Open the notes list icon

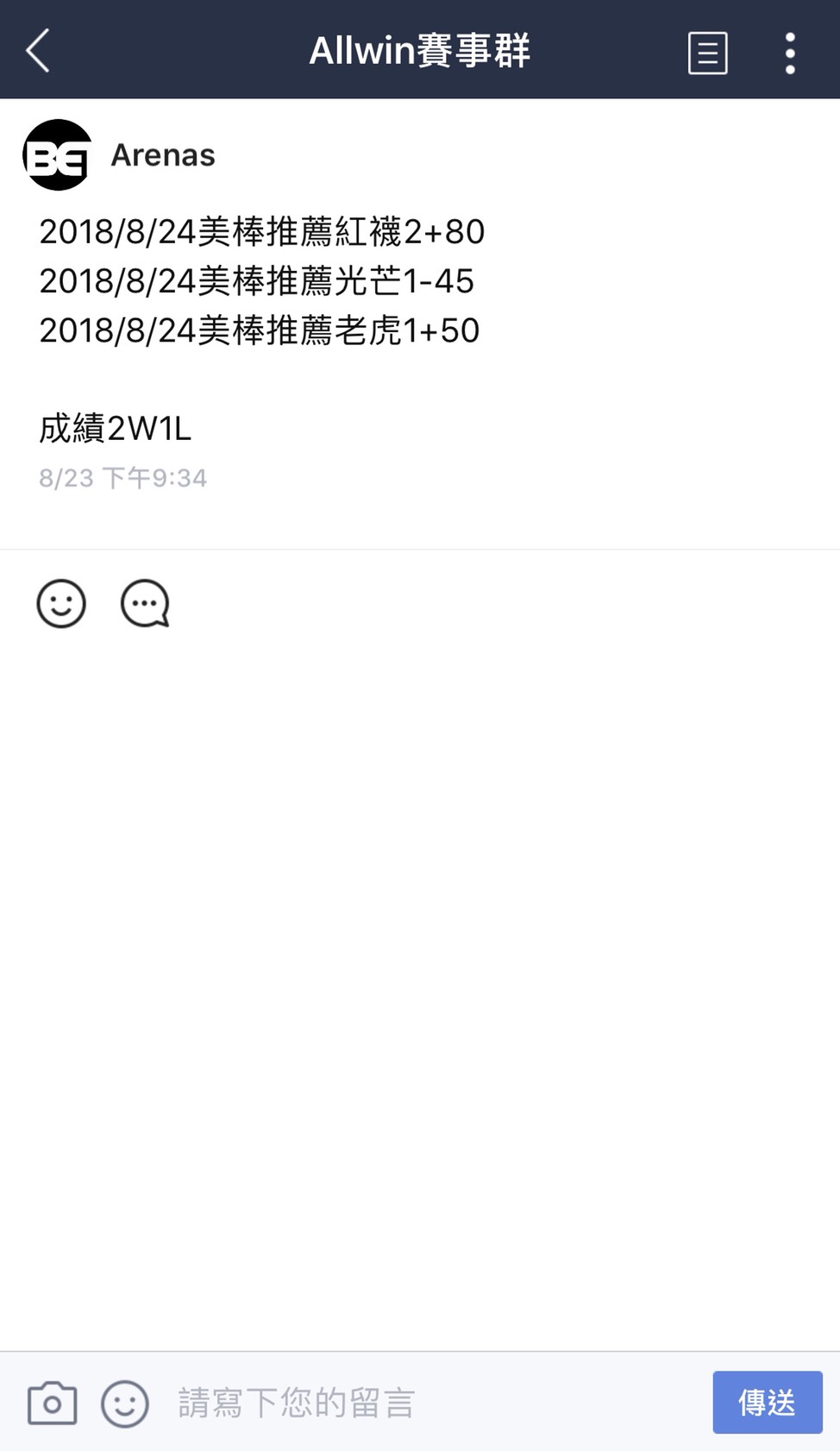[707, 53]
